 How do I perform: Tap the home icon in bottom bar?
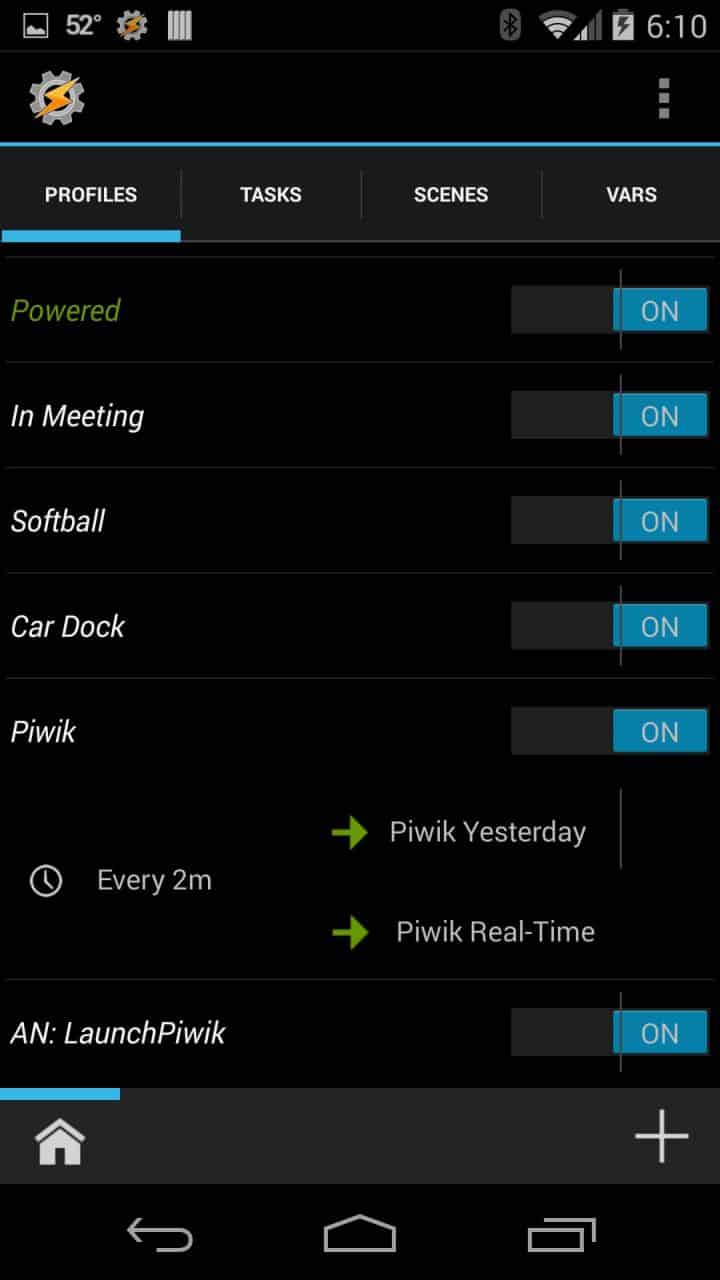(x=60, y=1141)
